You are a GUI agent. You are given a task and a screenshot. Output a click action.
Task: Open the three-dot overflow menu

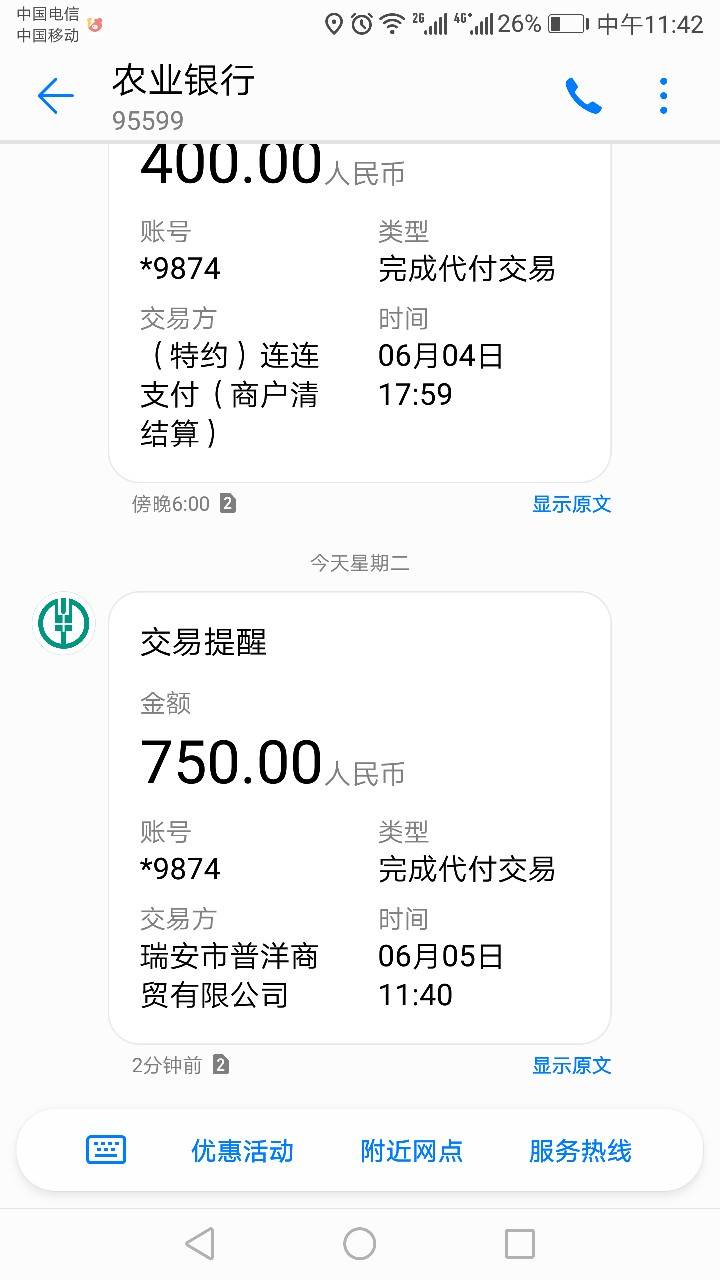coord(663,96)
